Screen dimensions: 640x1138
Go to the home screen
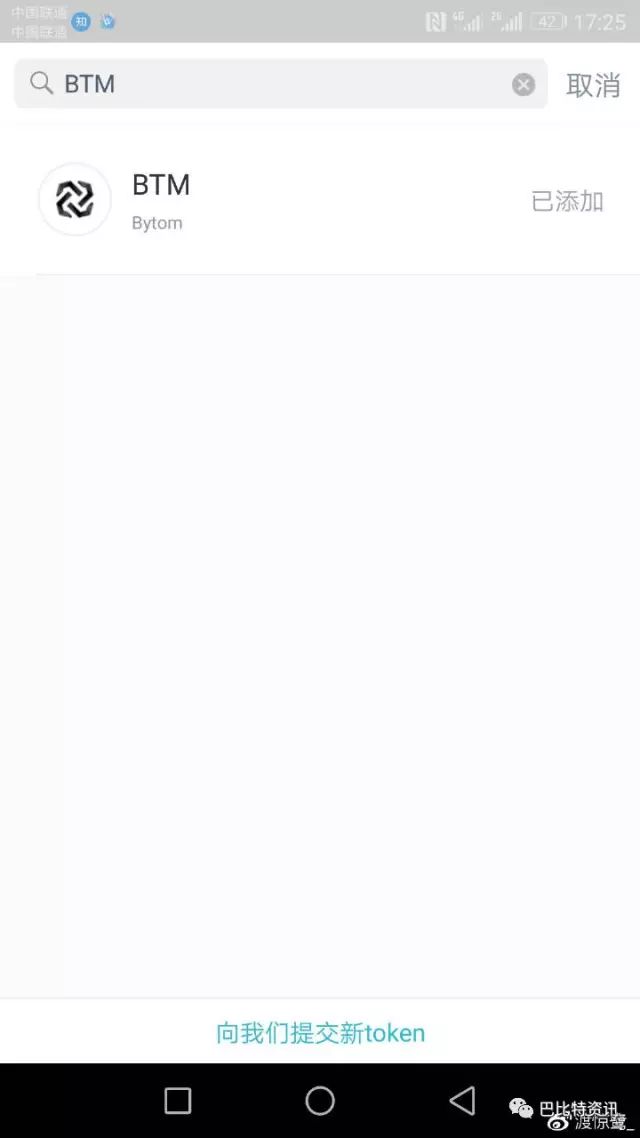320,1101
